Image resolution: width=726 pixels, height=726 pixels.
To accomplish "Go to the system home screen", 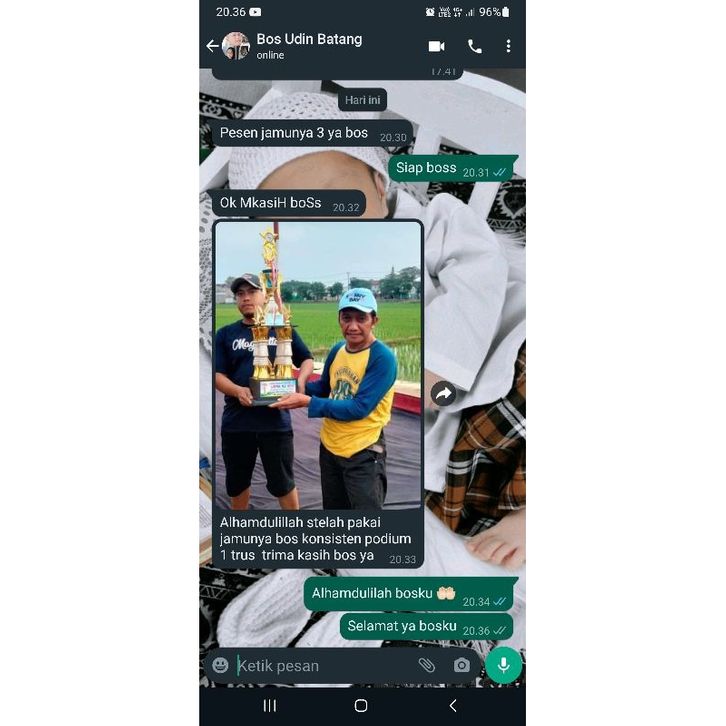I will tap(361, 705).
